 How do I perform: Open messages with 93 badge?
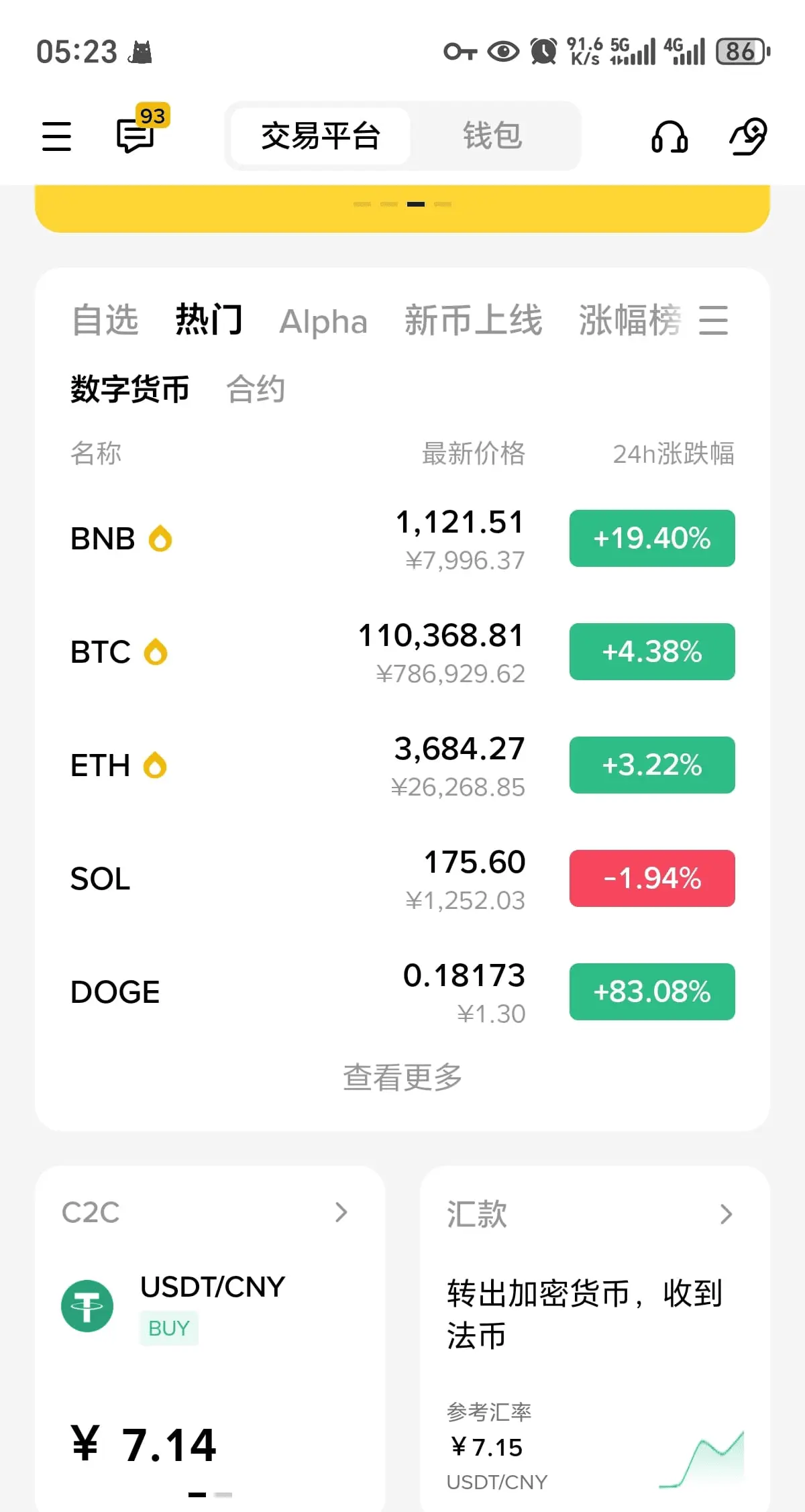(x=136, y=136)
